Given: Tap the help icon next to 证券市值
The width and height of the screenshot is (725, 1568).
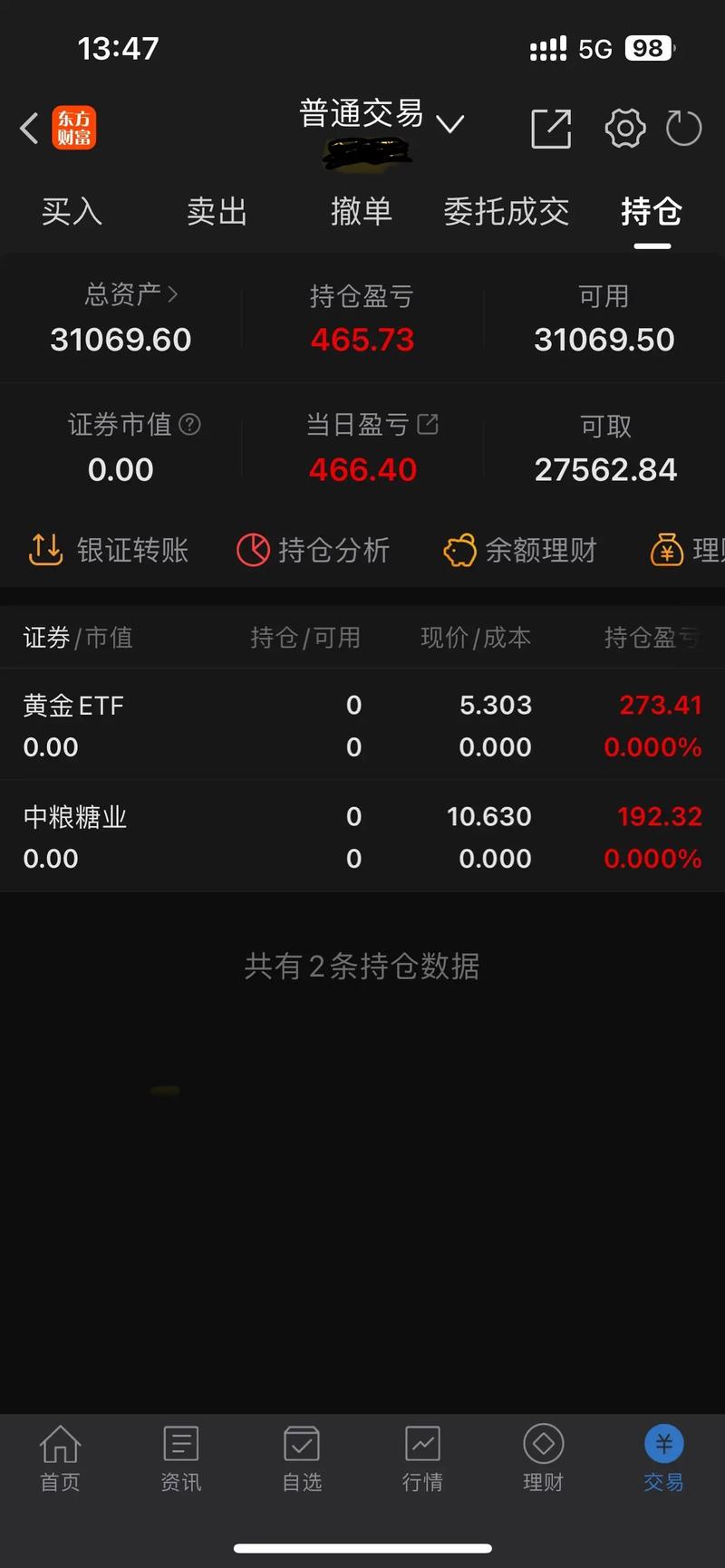Looking at the screenshot, I should click(x=189, y=425).
